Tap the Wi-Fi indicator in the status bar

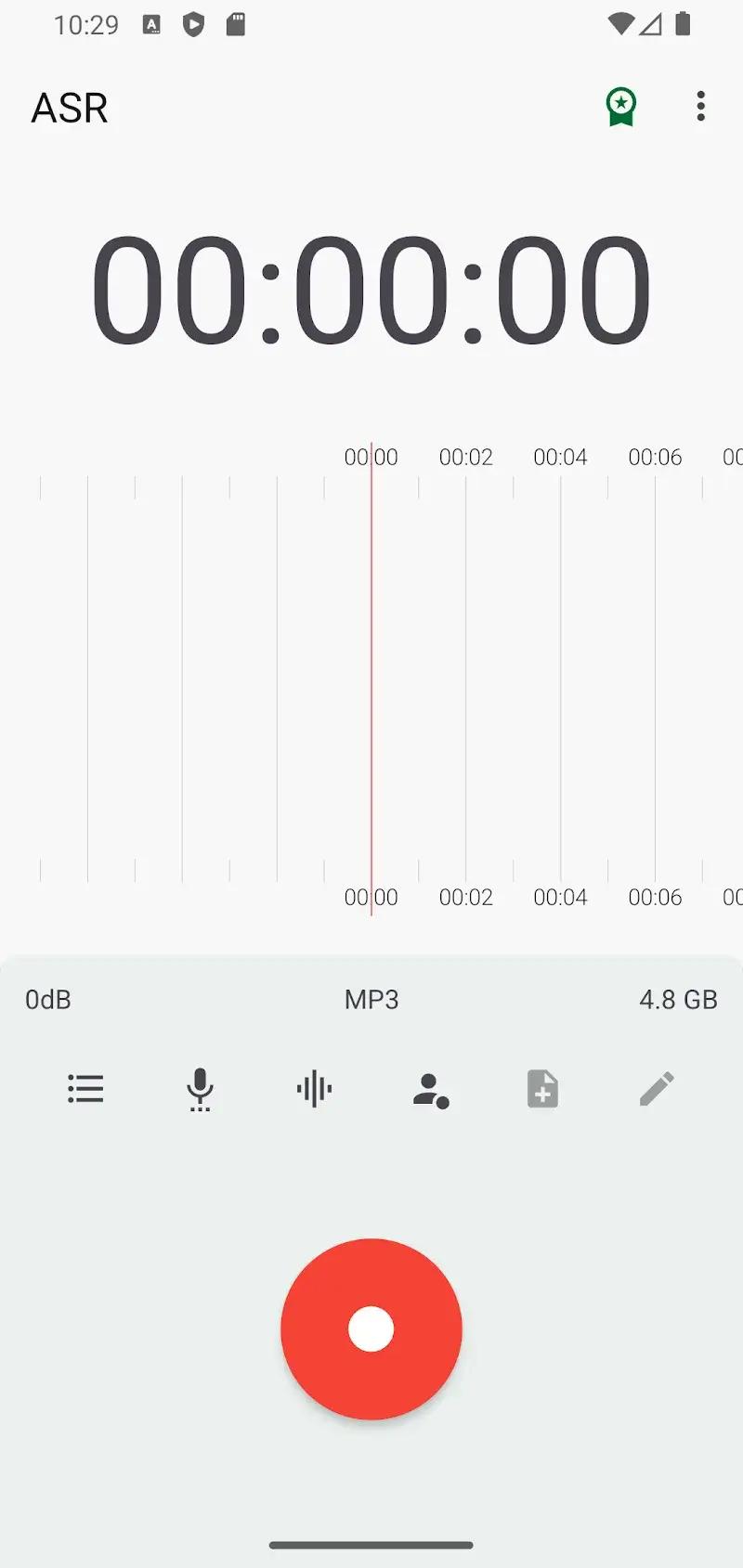click(619, 25)
